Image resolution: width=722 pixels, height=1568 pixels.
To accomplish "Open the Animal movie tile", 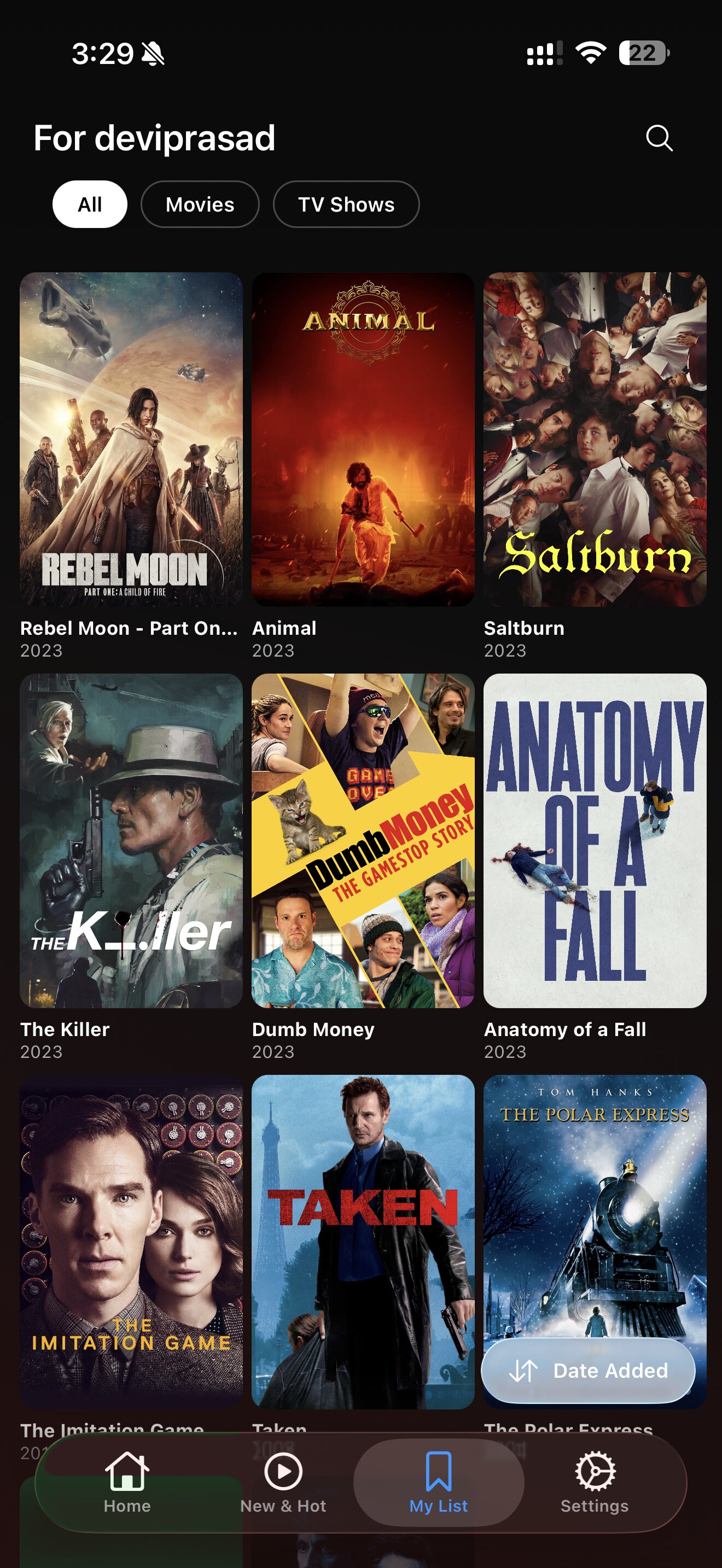I will coord(363,439).
